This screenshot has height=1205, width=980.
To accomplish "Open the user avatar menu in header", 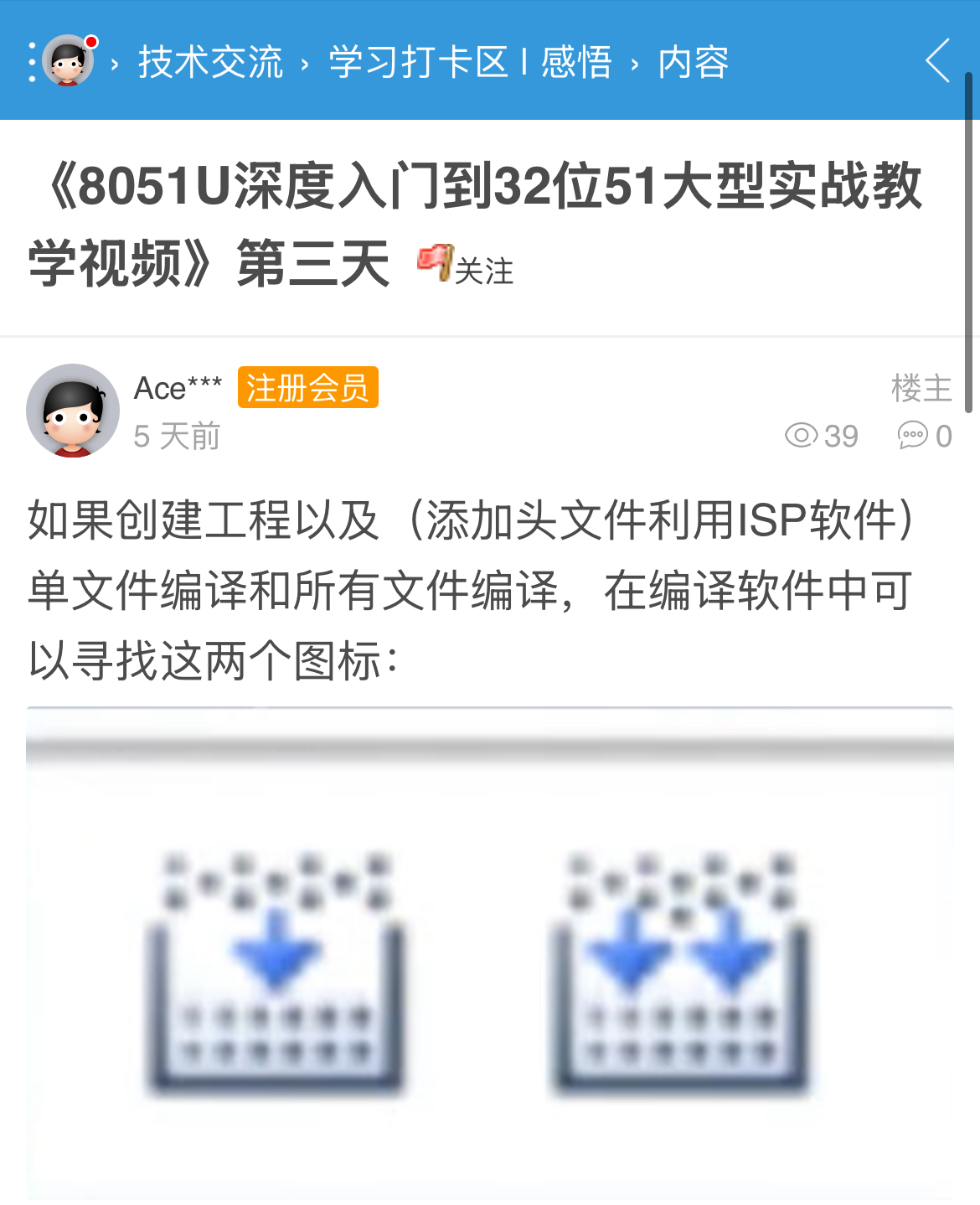I will tap(67, 60).
